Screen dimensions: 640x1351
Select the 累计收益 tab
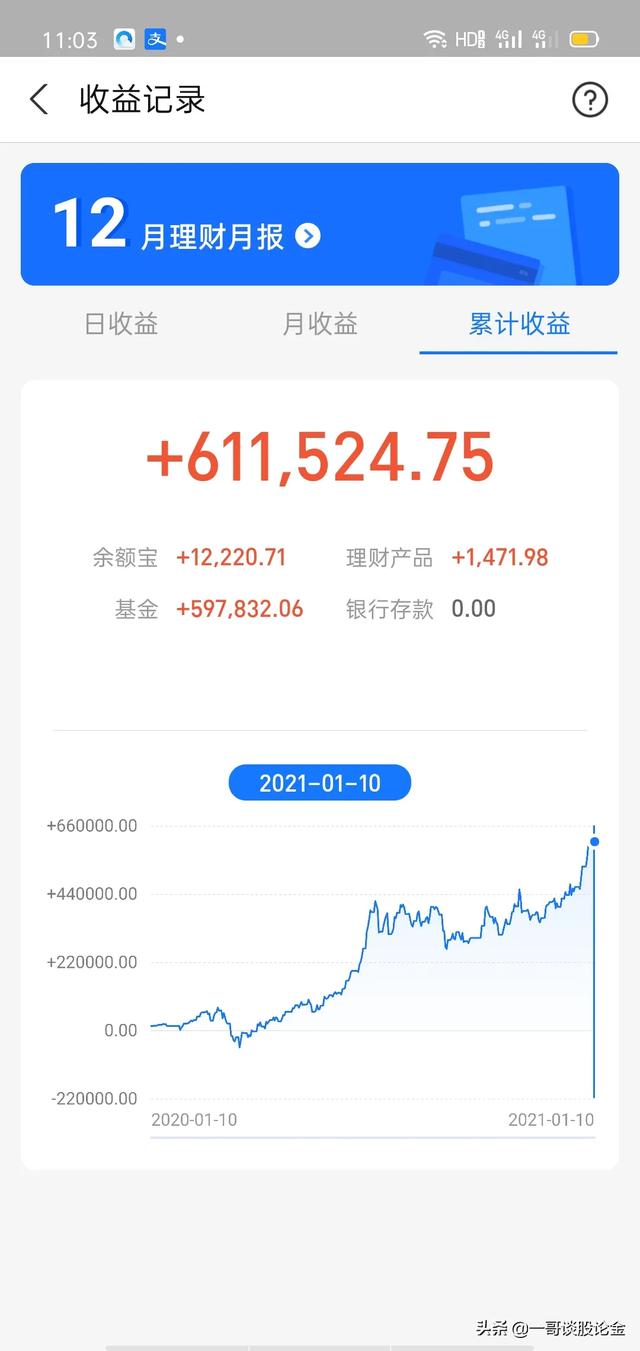coord(520,324)
